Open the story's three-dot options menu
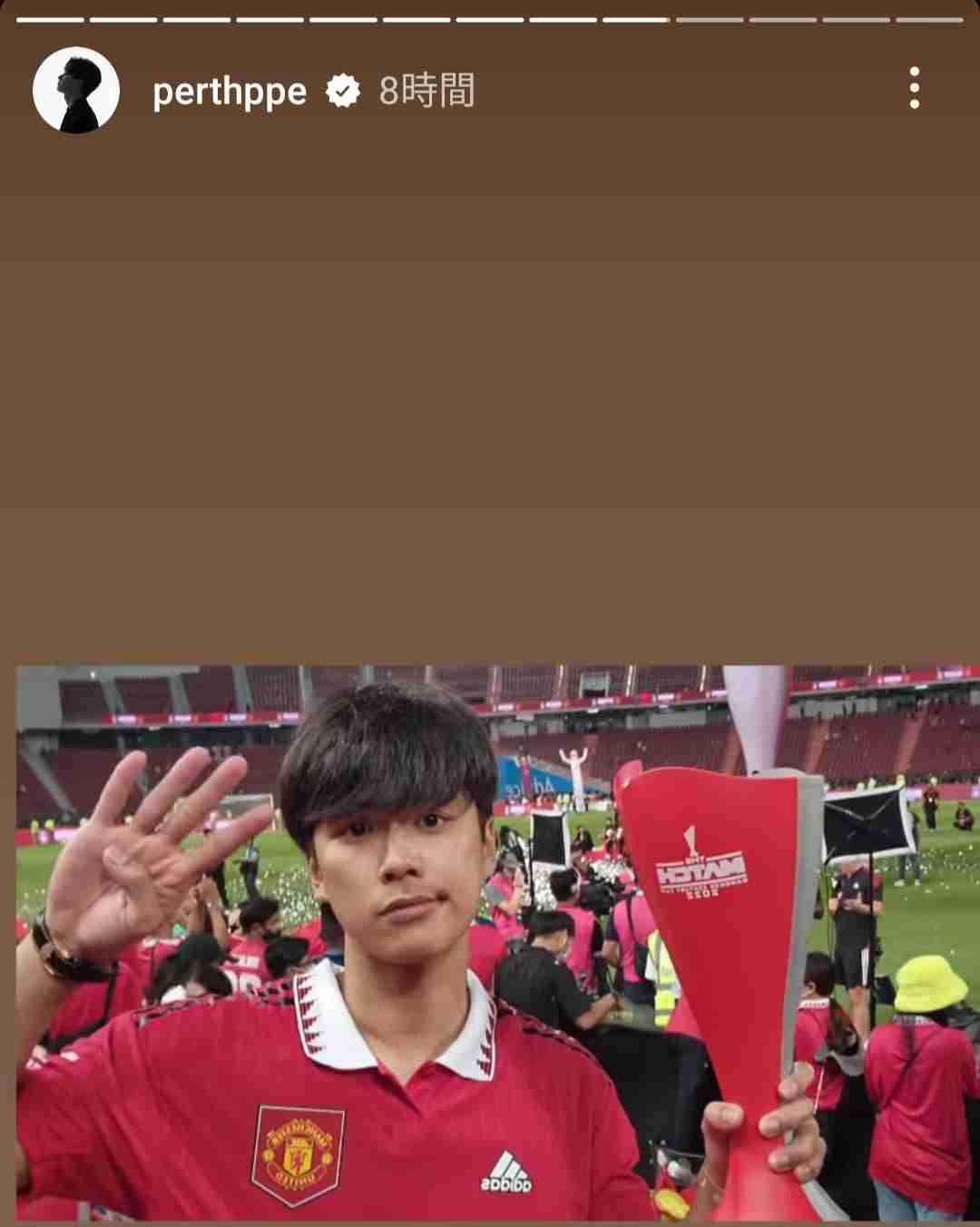This screenshot has width=980, height=1227. 914,89
